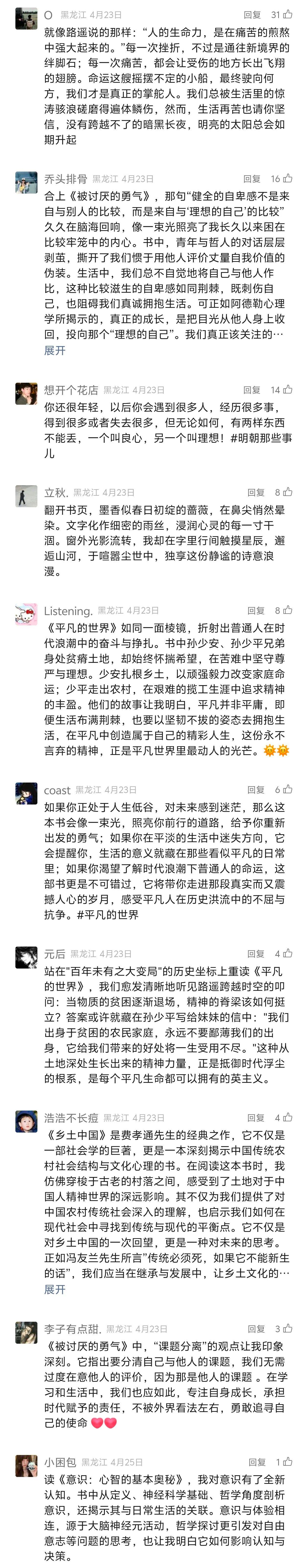Reply to user O's comment
The image size is (308, 1568).
[252, 15]
